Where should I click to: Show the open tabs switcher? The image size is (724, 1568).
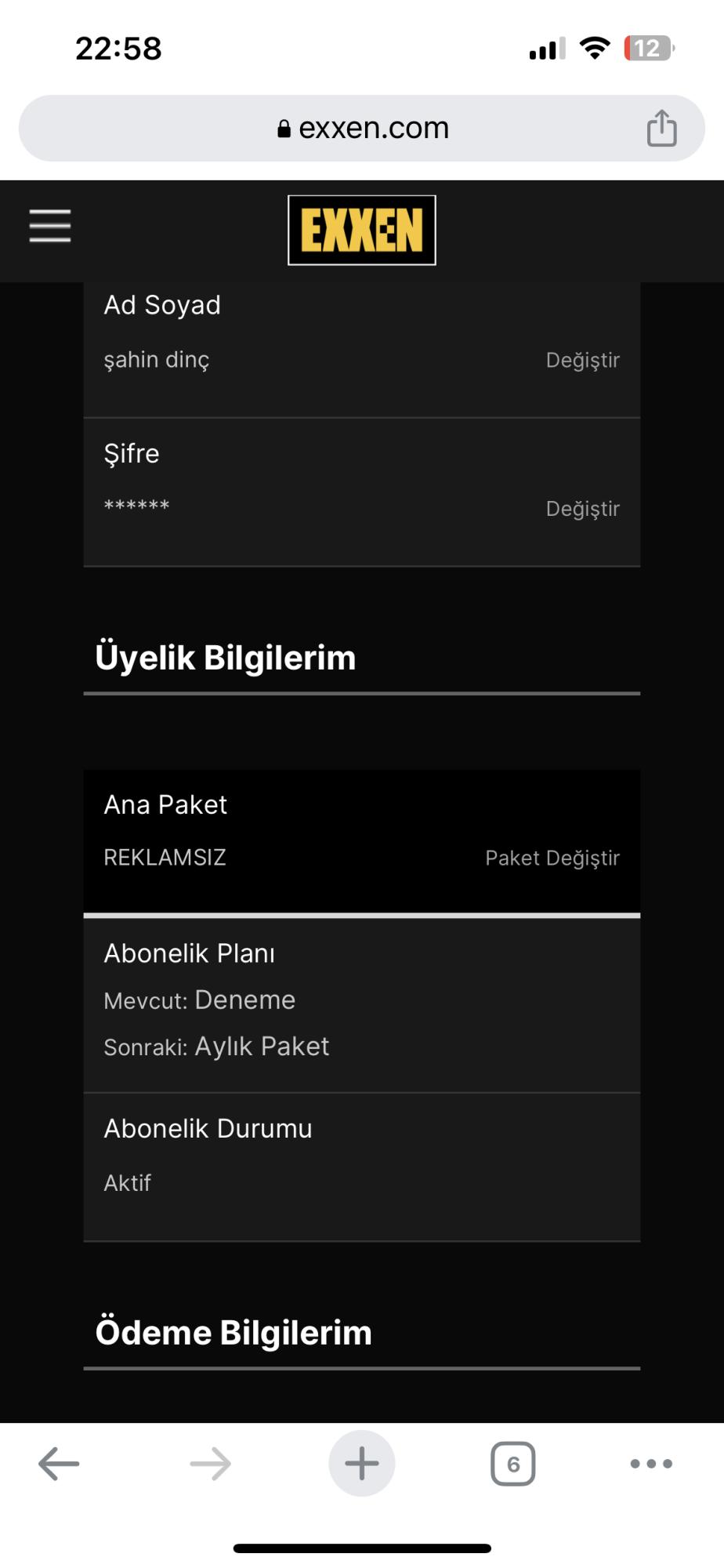[513, 1464]
